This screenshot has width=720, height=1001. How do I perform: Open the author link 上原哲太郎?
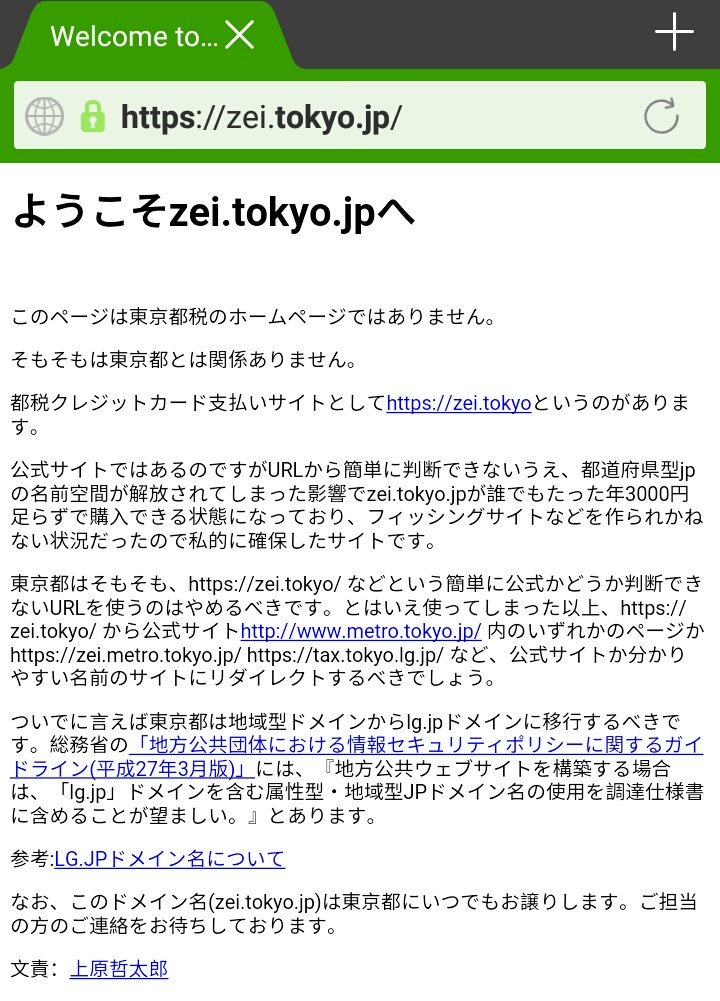point(118,968)
